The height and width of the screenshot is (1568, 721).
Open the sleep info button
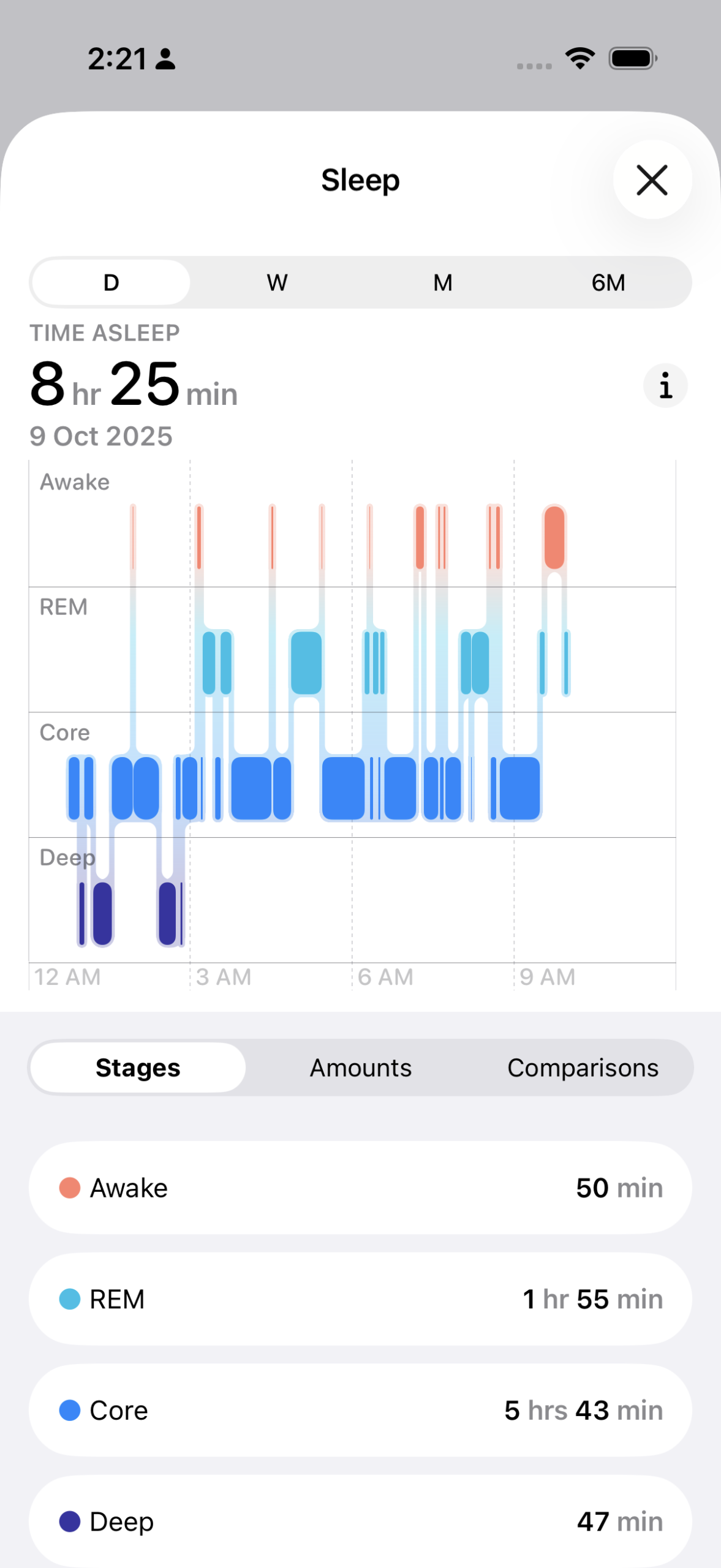pos(665,386)
